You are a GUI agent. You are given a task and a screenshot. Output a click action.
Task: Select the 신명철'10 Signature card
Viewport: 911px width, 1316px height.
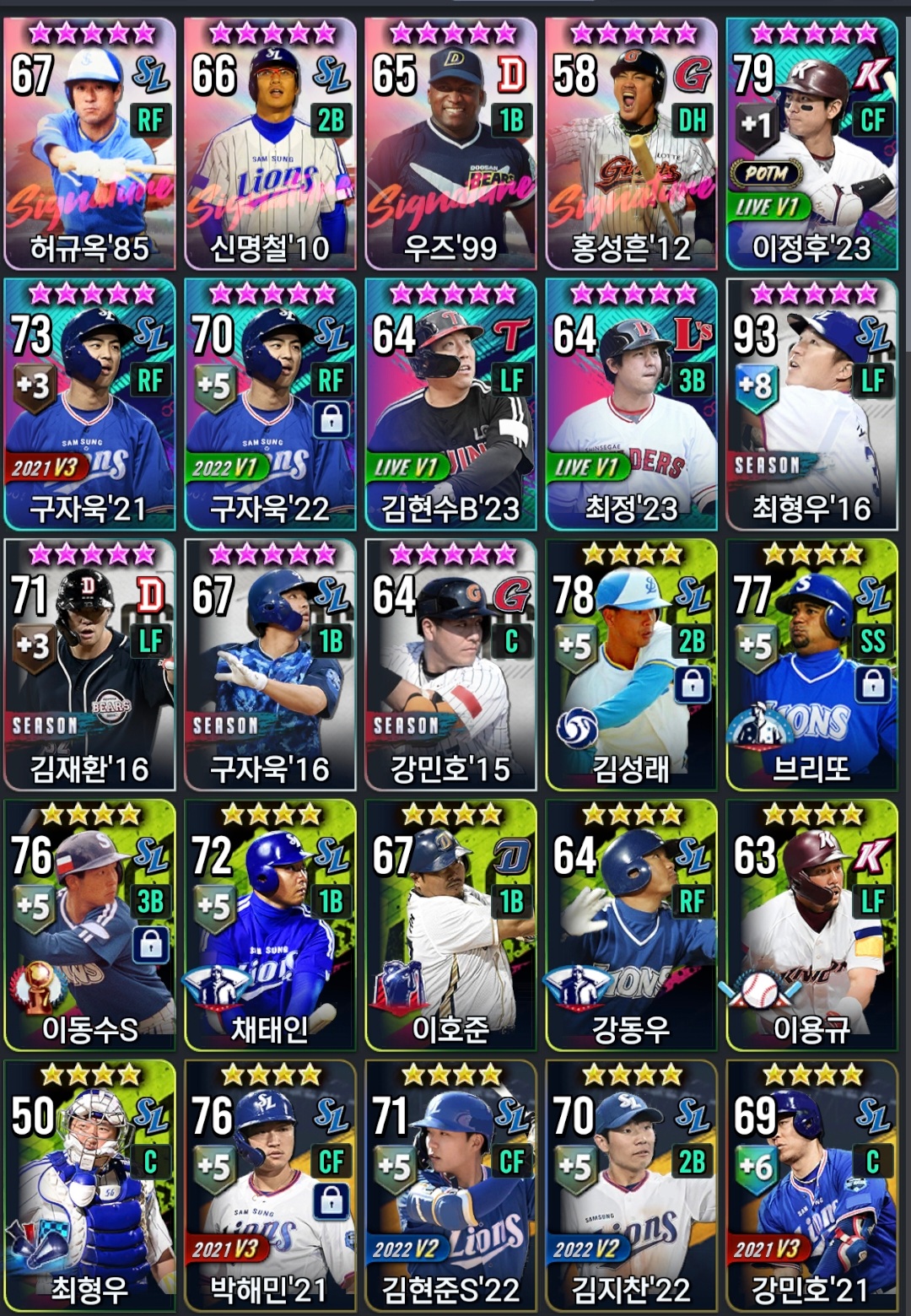click(x=271, y=143)
